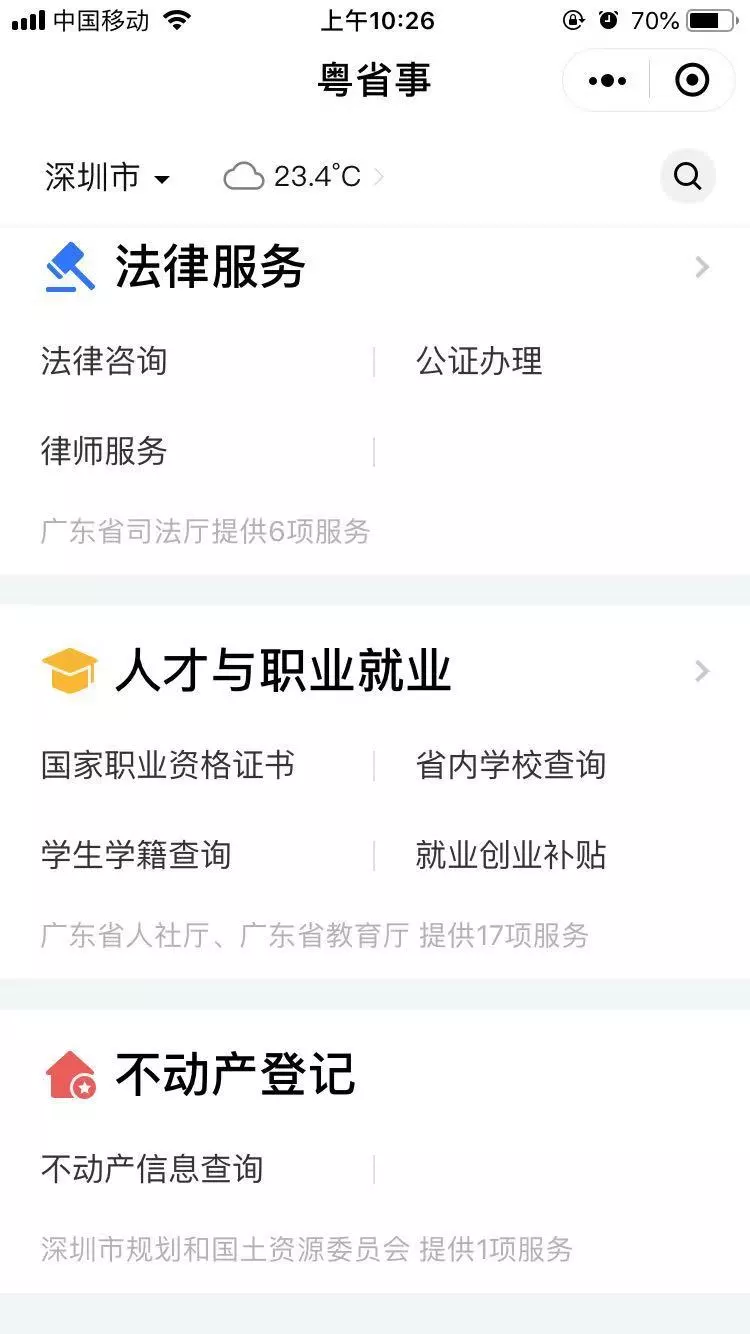Image resolution: width=750 pixels, height=1334 pixels.
Task: Close the mini program via circle button
Action: (692, 80)
